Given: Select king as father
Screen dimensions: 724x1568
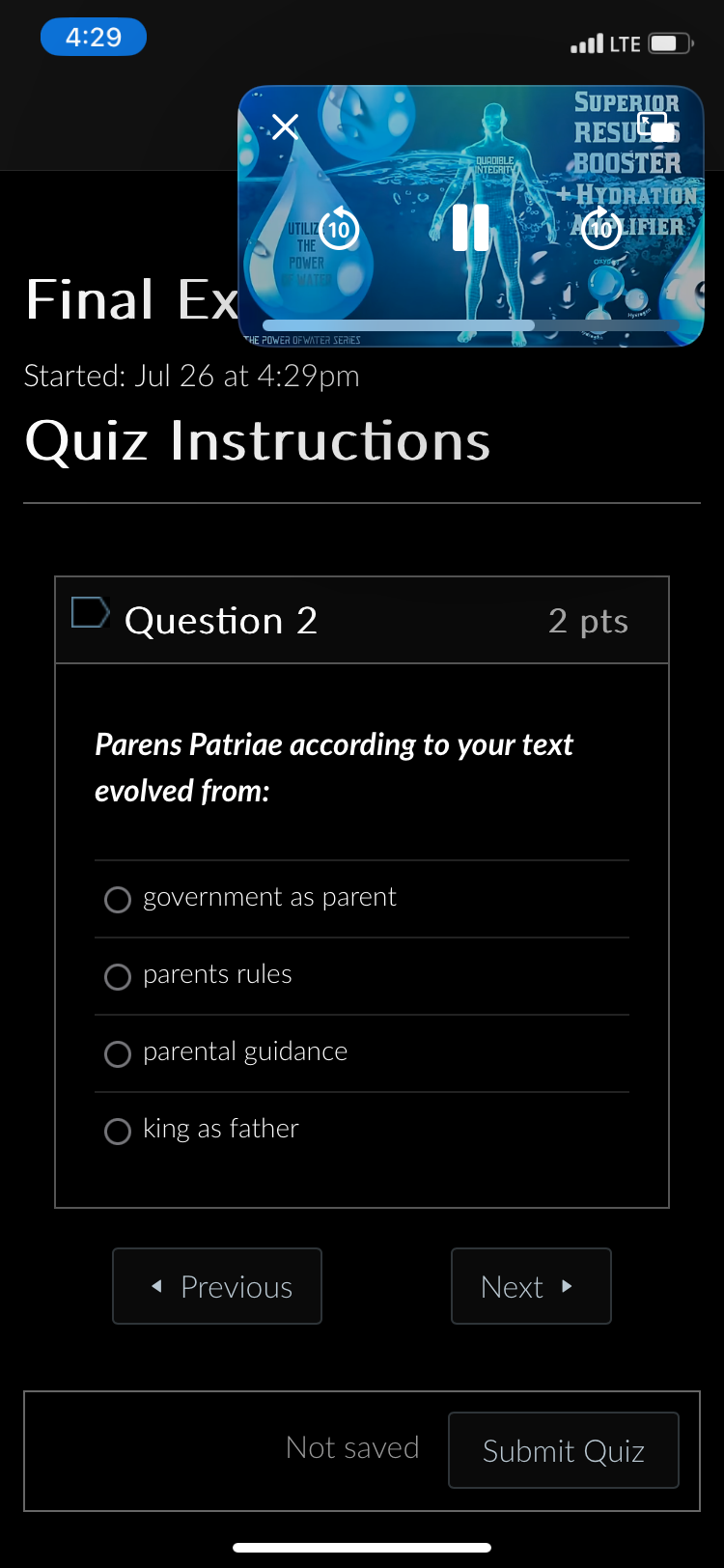Looking at the screenshot, I should click(118, 1132).
